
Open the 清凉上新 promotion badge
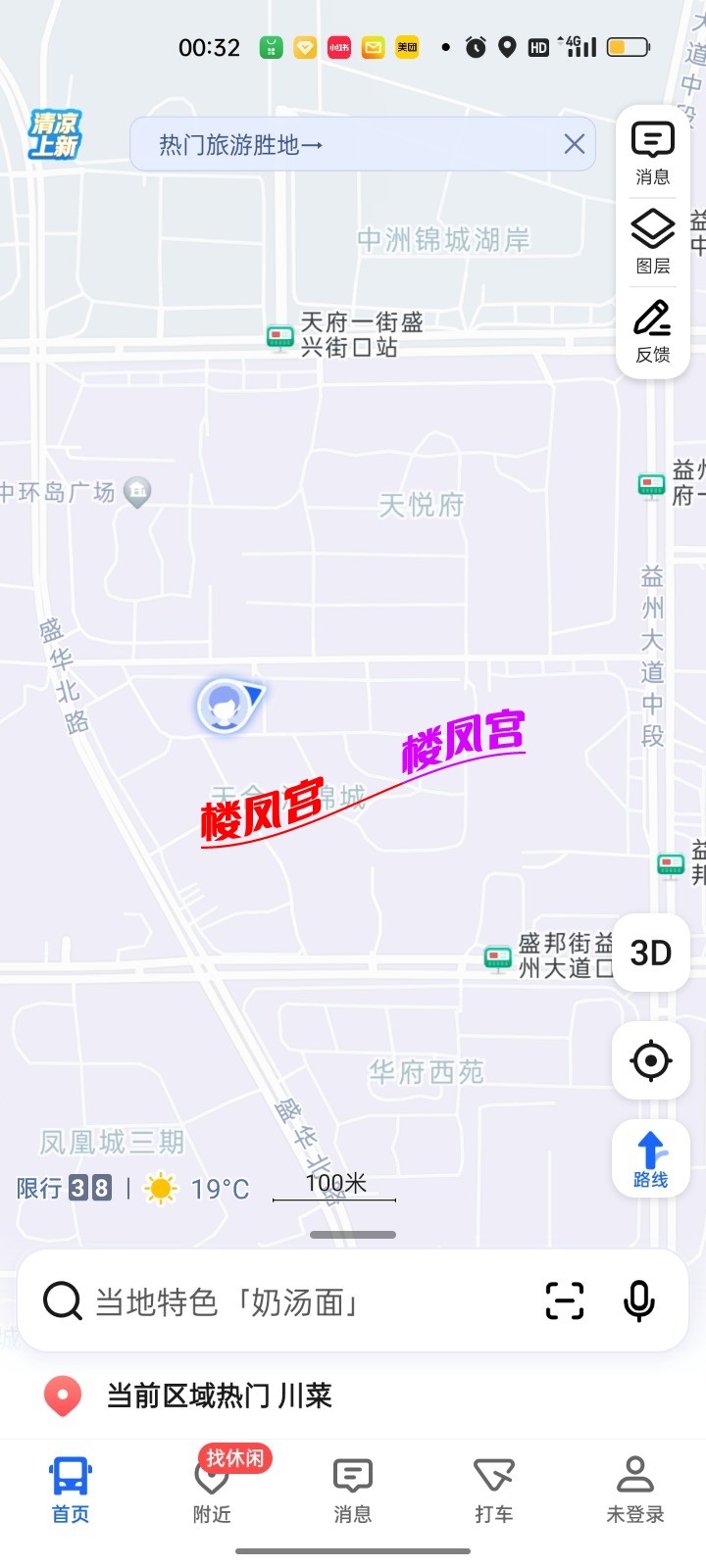click(55, 135)
